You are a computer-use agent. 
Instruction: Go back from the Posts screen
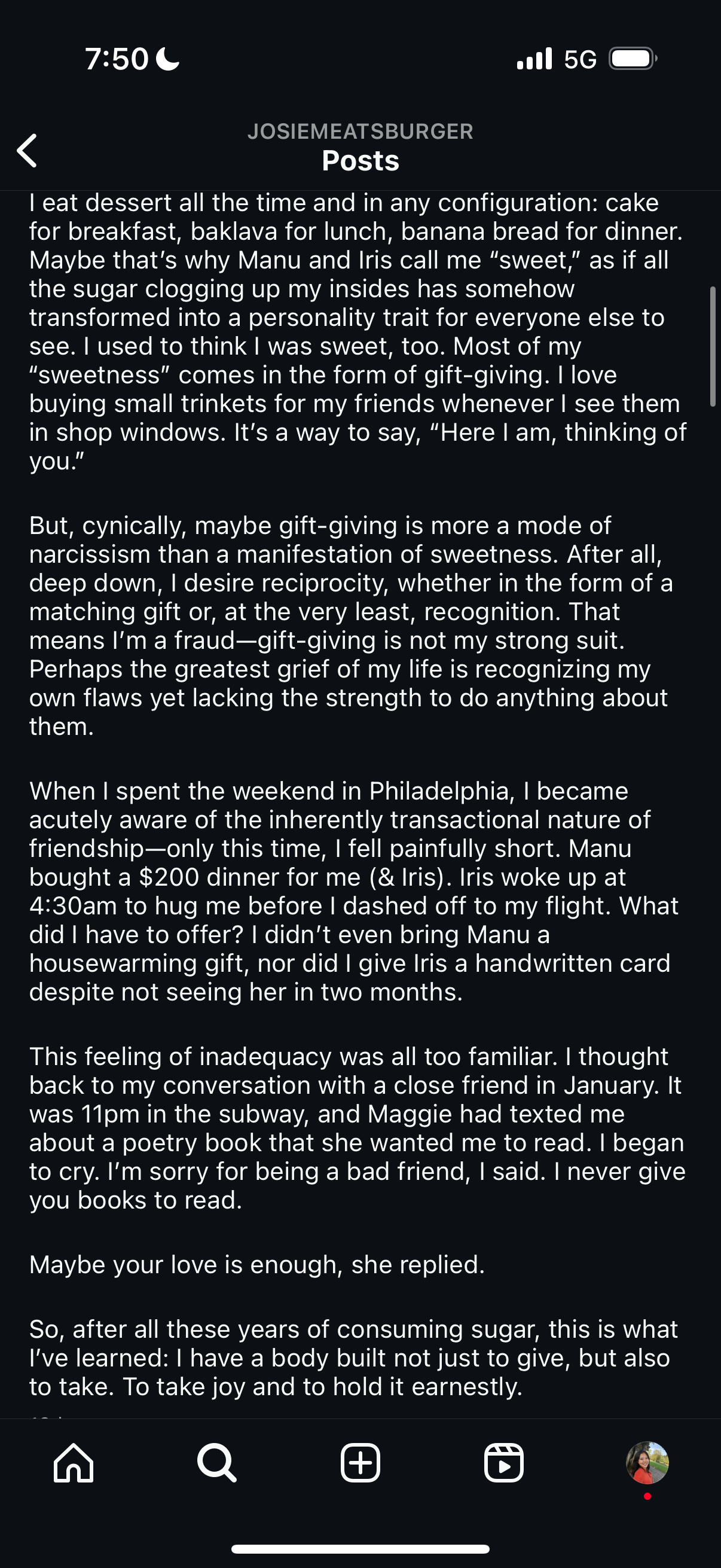point(28,150)
